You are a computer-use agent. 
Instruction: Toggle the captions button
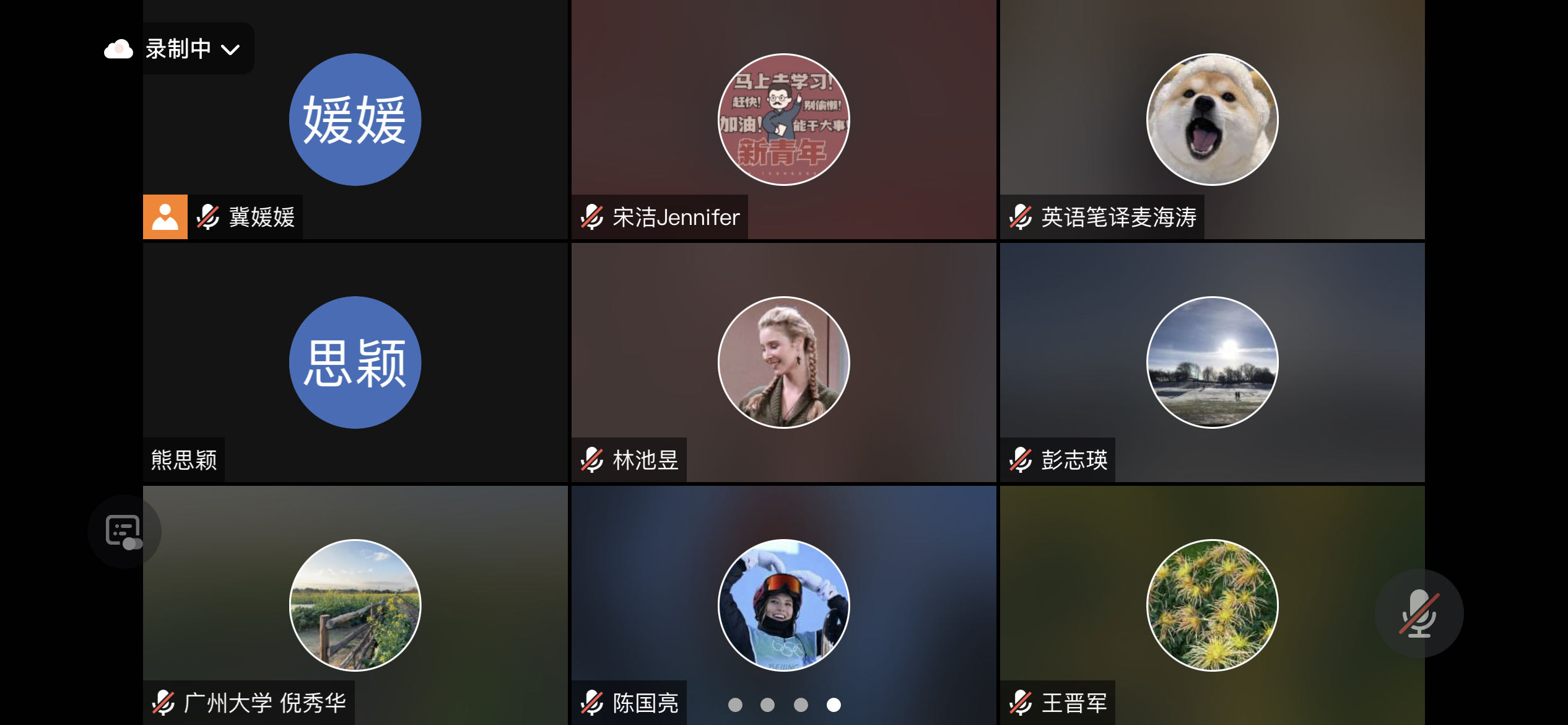124,532
